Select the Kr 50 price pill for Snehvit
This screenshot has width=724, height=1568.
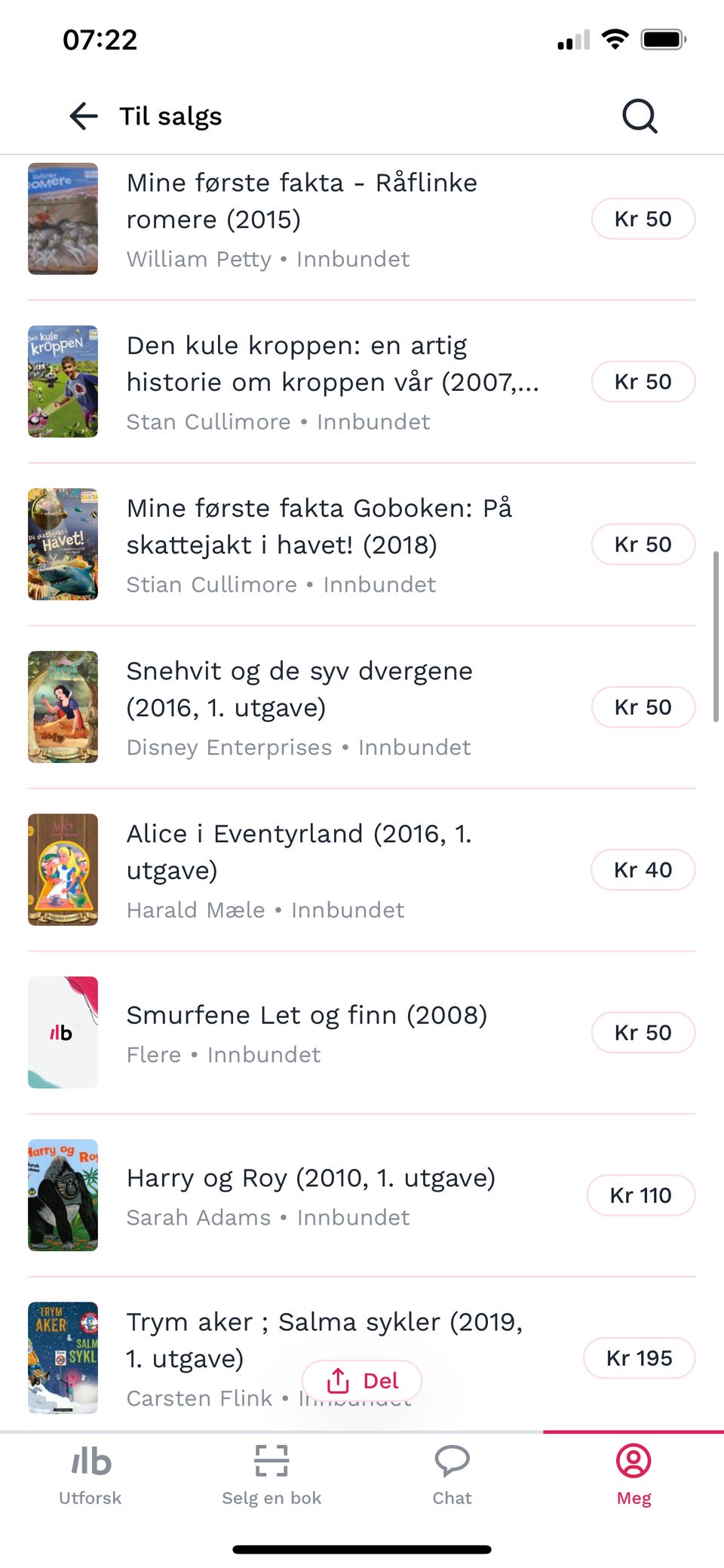pyautogui.click(x=643, y=707)
